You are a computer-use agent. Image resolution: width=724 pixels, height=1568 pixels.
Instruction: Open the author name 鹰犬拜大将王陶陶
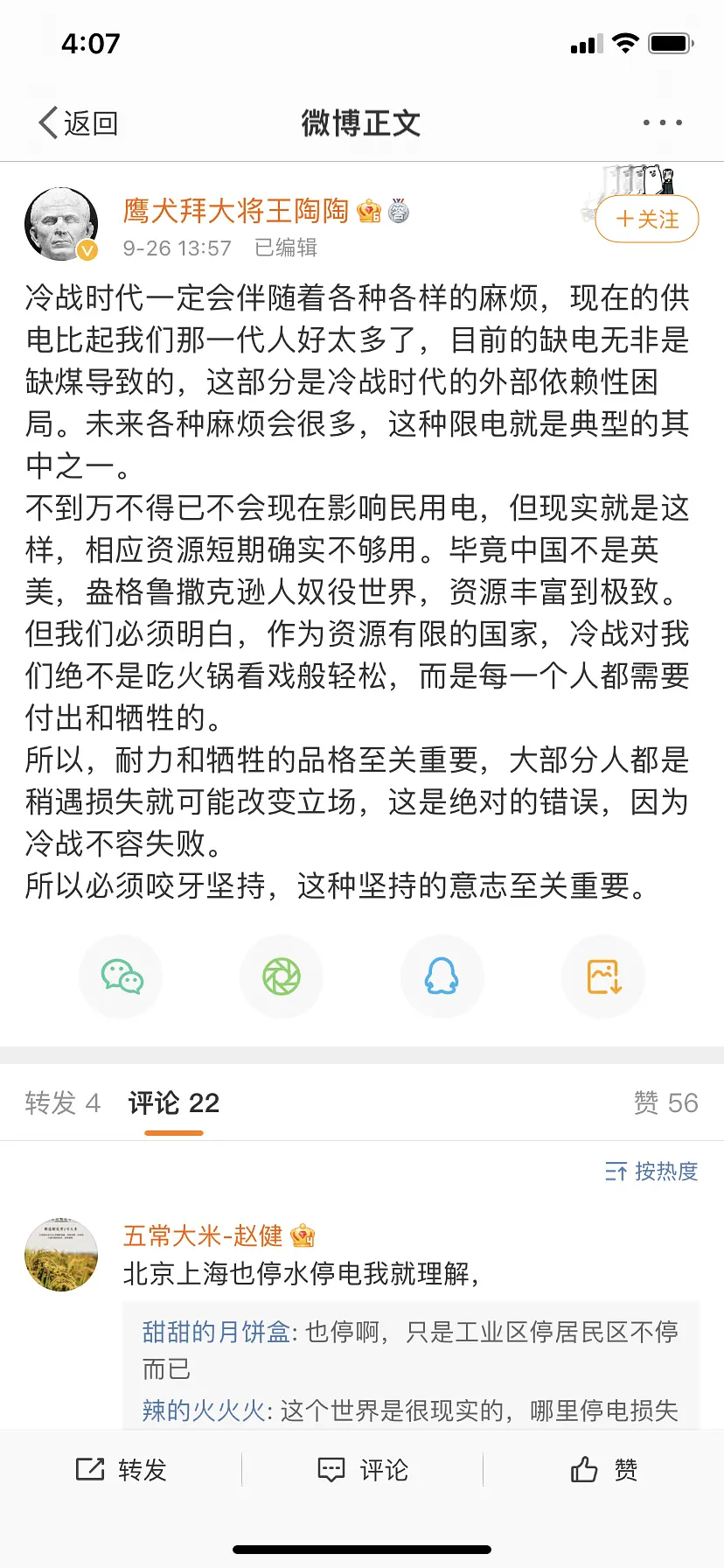pyautogui.click(x=236, y=211)
